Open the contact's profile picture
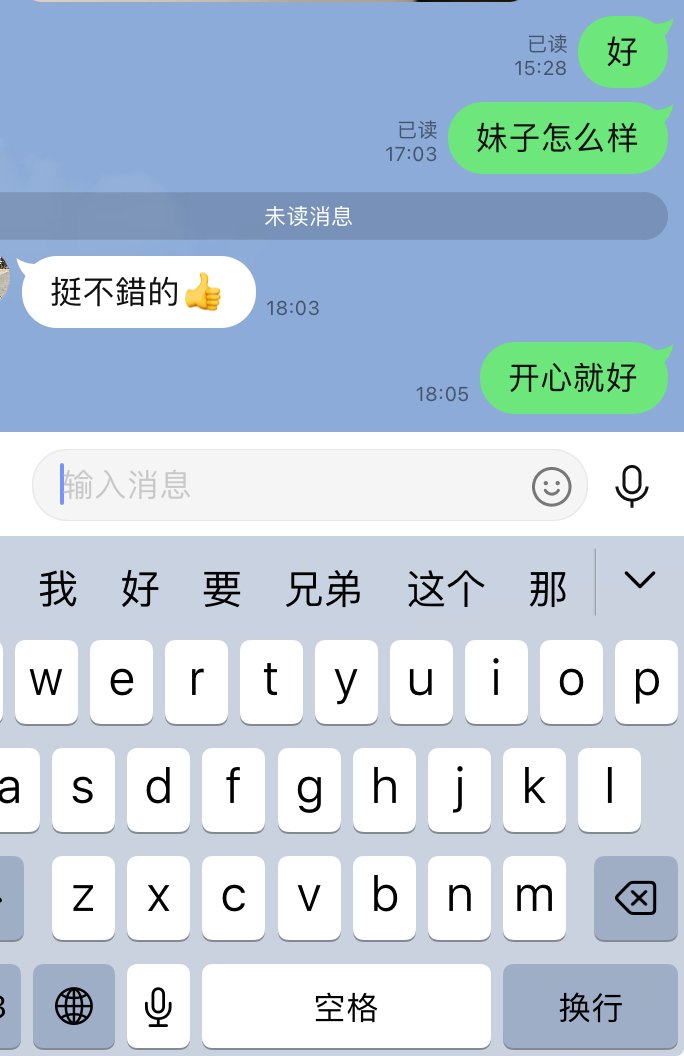 [4, 280]
